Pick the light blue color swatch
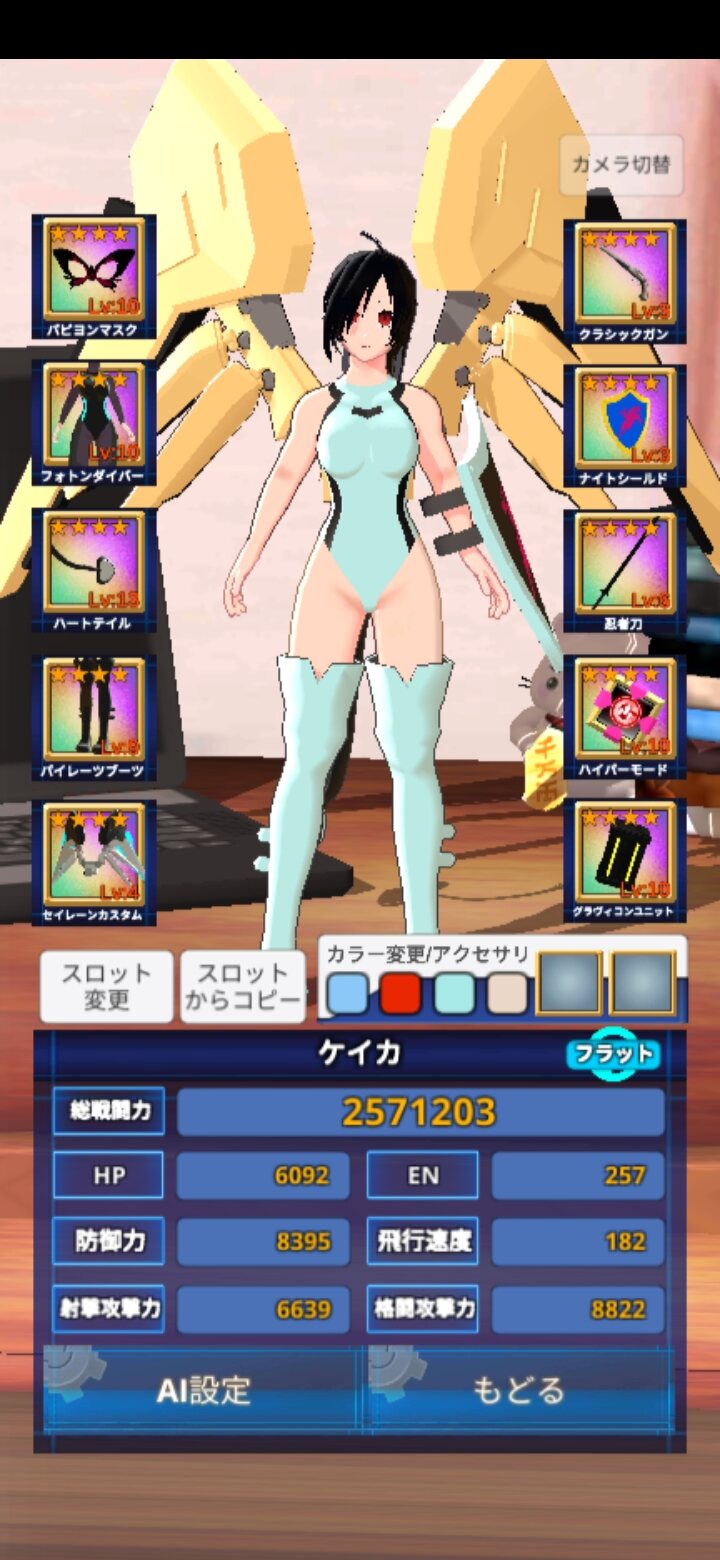The height and width of the screenshot is (1560, 720). [x=347, y=994]
